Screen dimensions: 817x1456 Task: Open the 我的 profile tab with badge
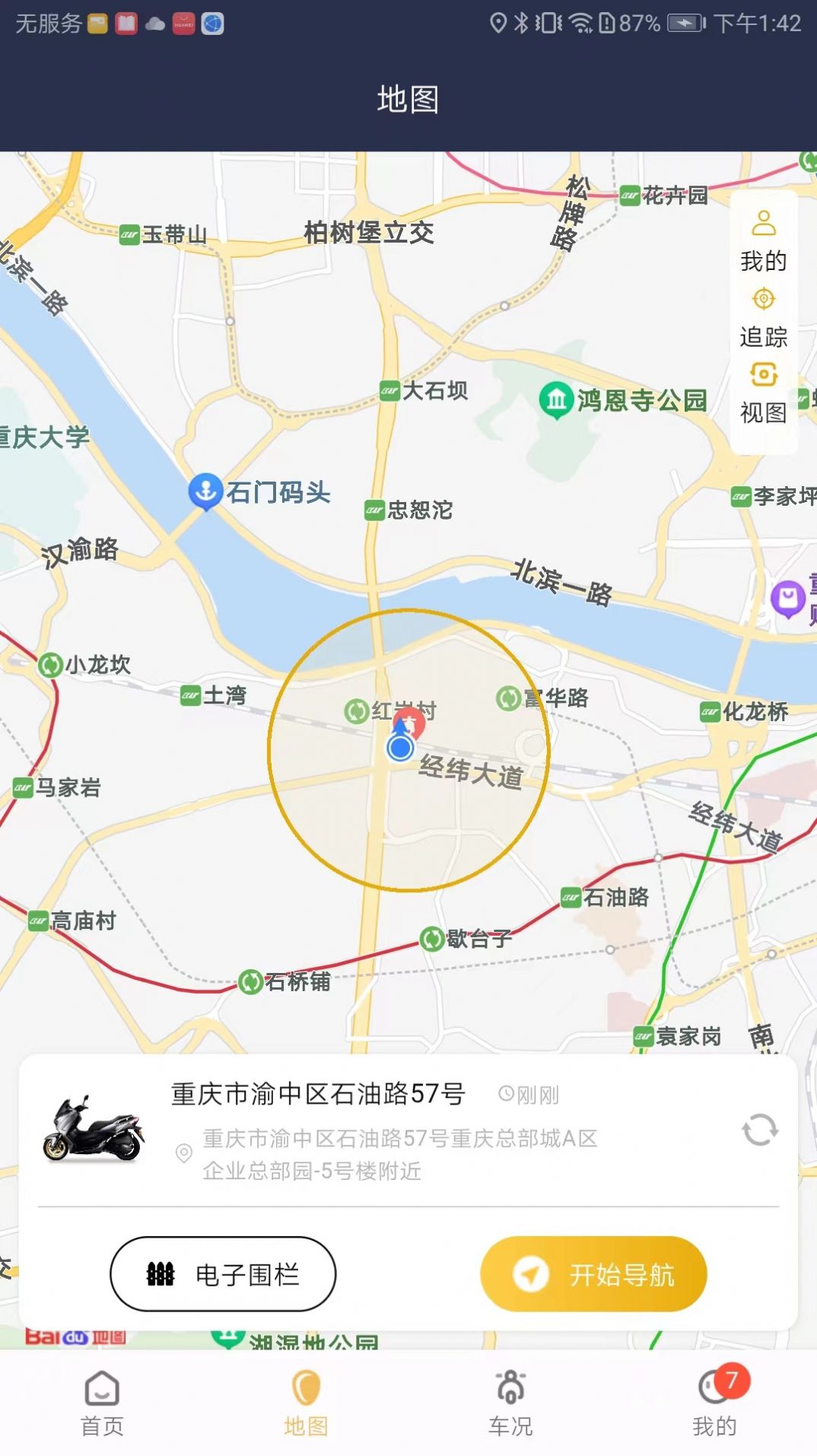(715, 1404)
